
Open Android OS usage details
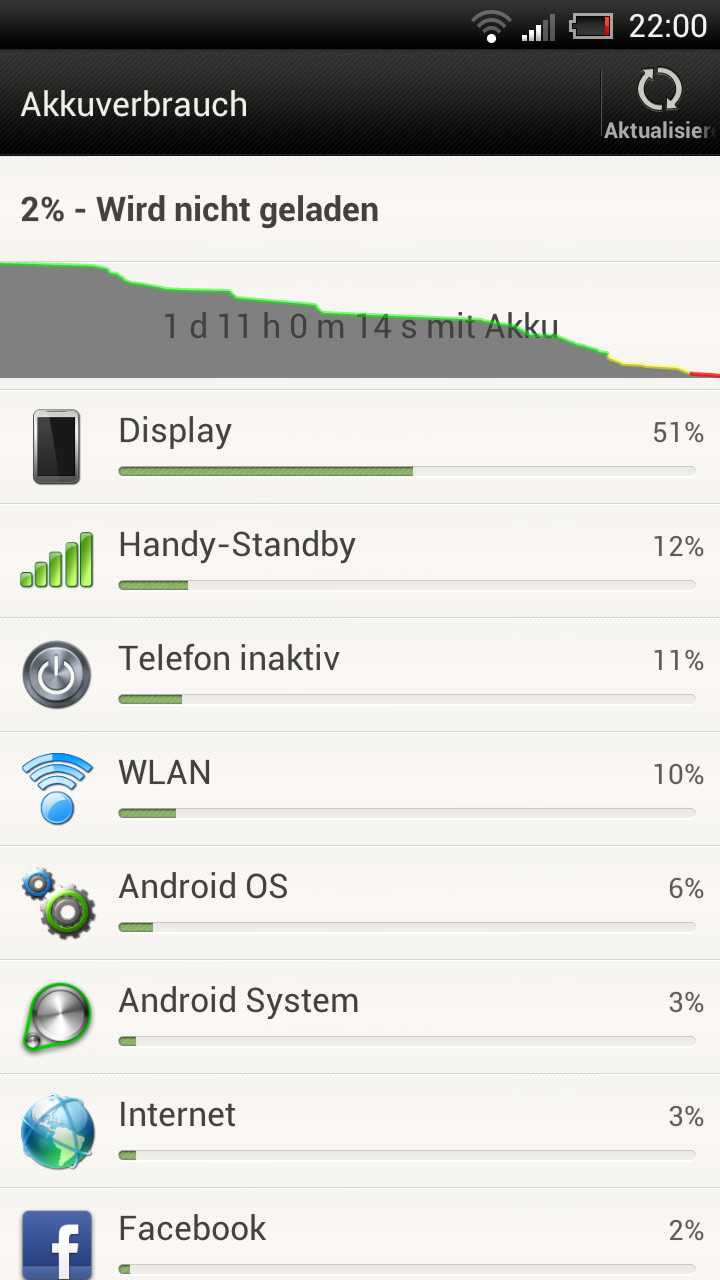click(360, 903)
